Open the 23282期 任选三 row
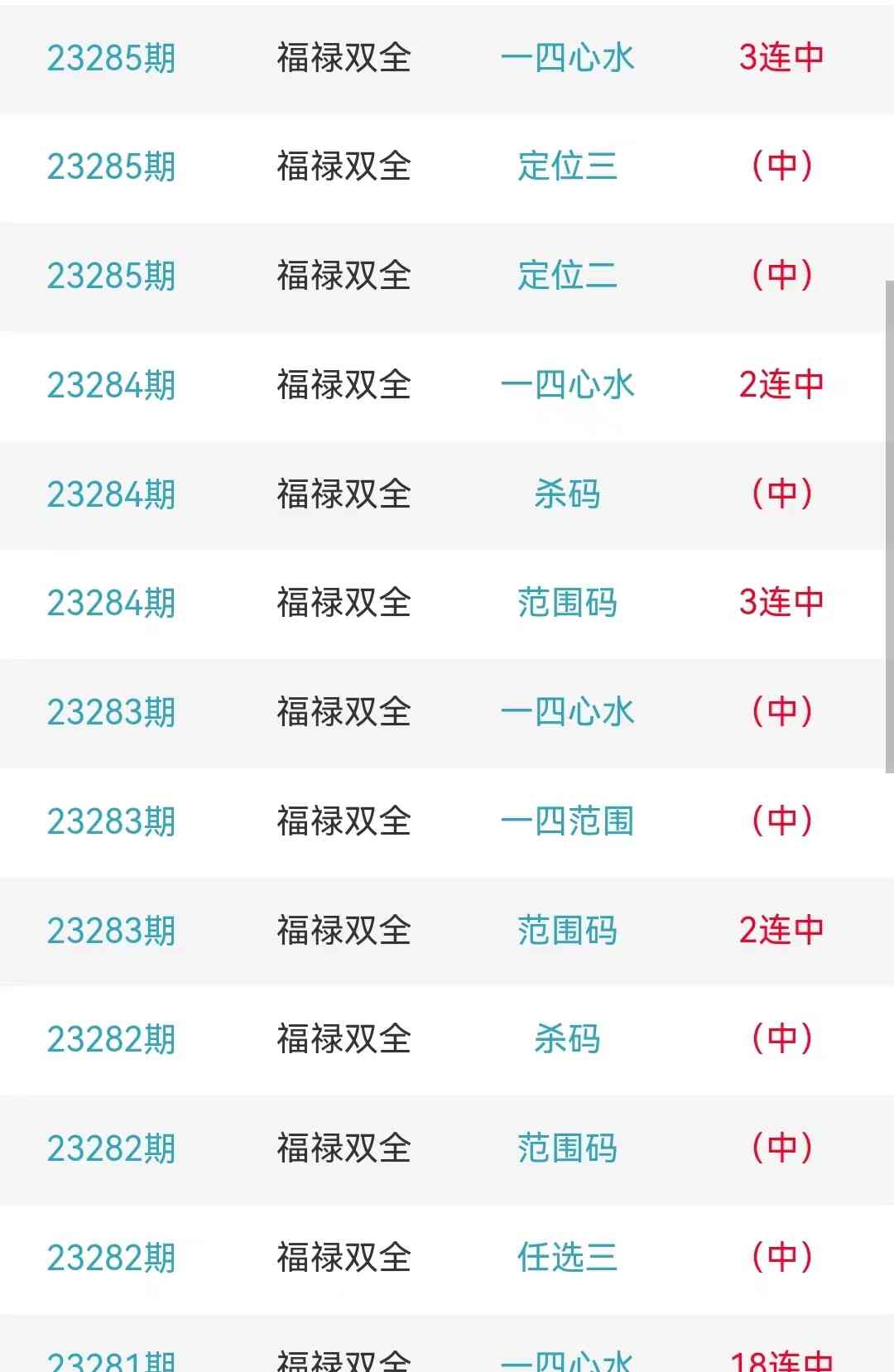 pyautogui.click(x=567, y=1258)
